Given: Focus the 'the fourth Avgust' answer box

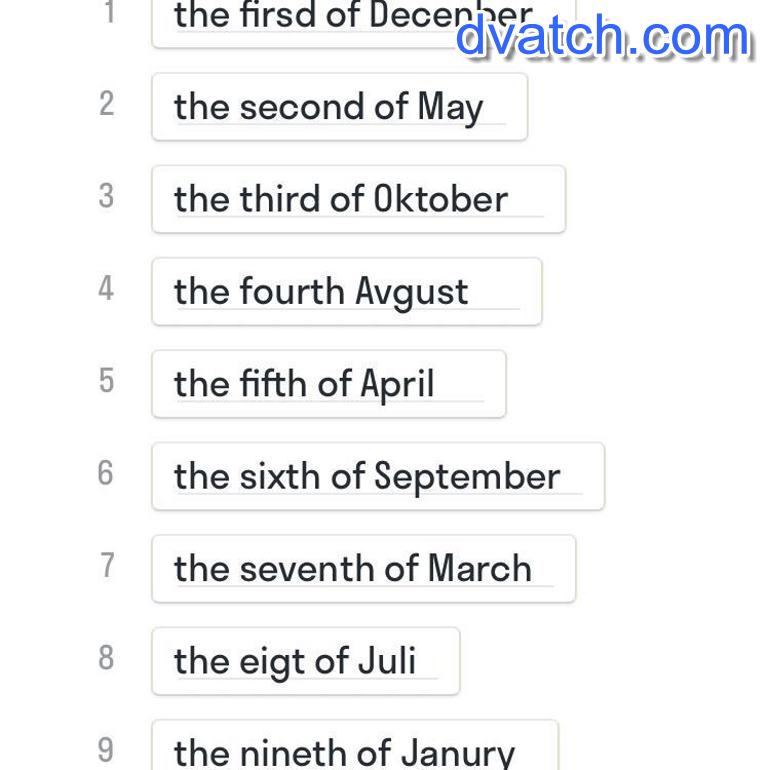Looking at the screenshot, I should pyautogui.click(x=346, y=292).
